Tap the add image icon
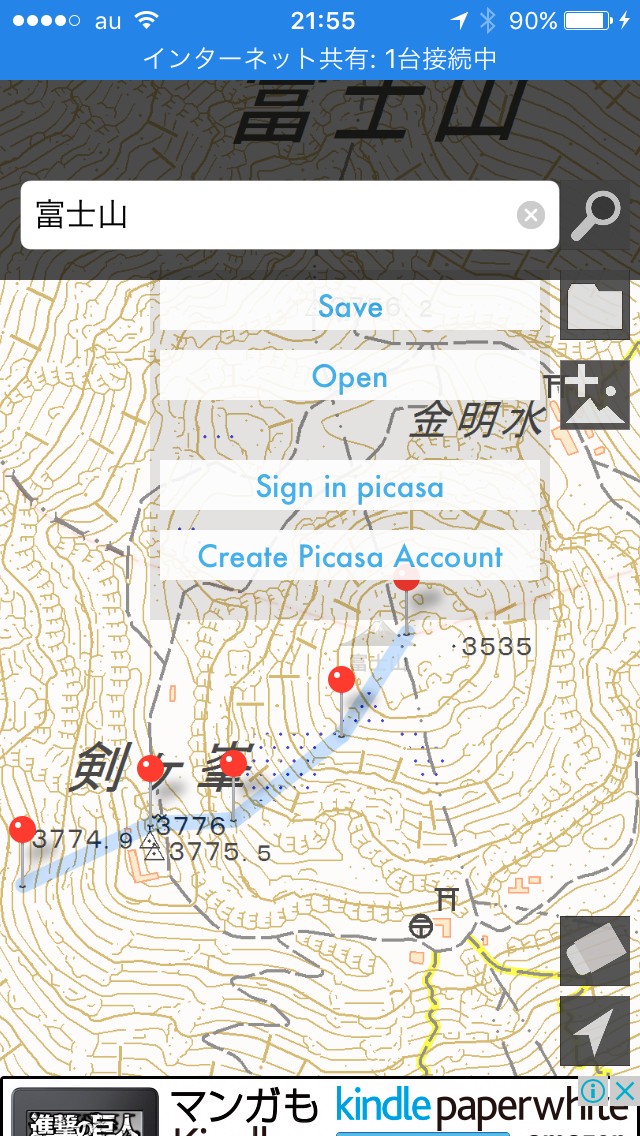The image size is (640, 1136). point(596,395)
